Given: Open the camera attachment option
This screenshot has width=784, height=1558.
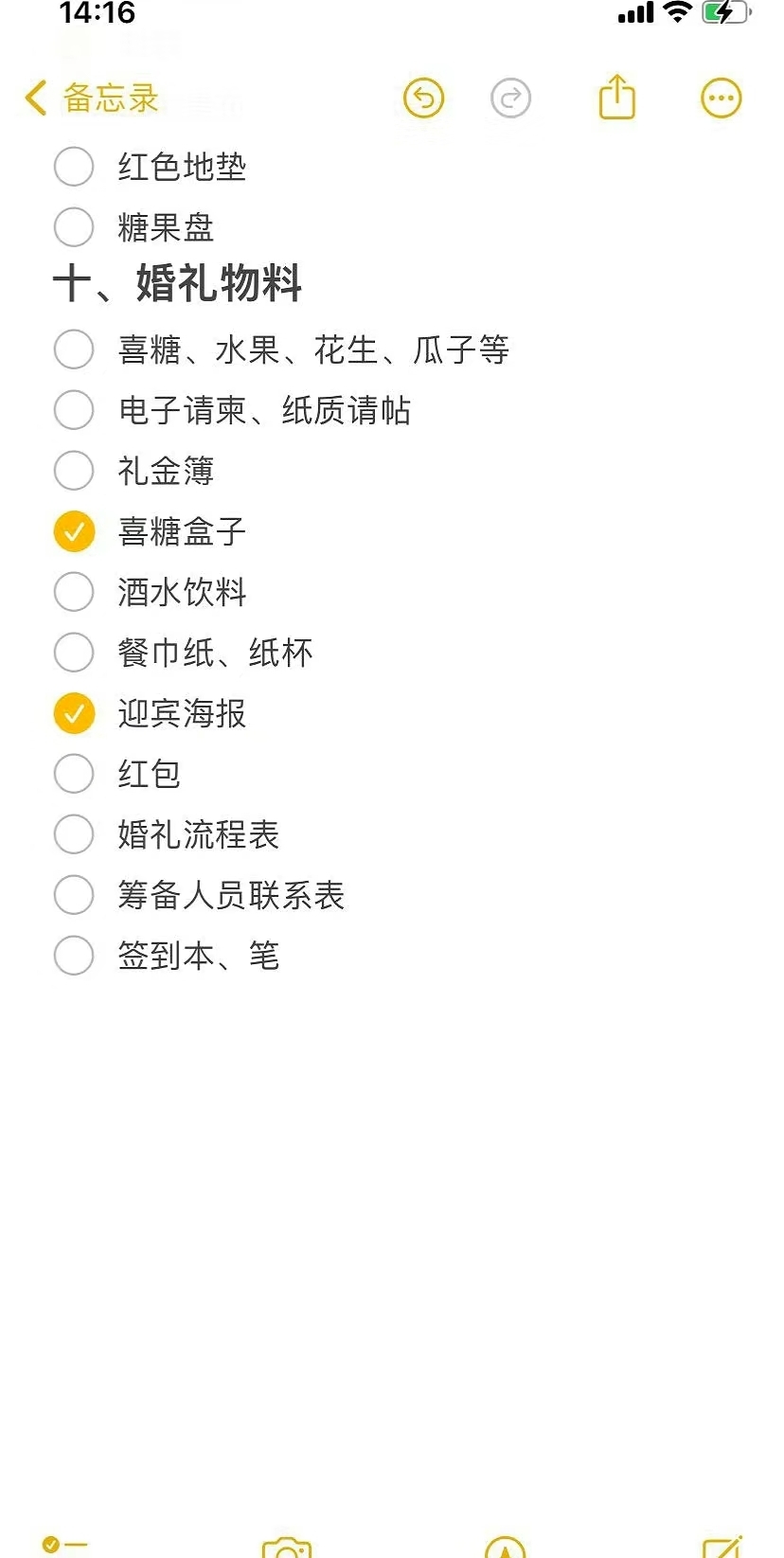Looking at the screenshot, I should [x=287, y=1549].
